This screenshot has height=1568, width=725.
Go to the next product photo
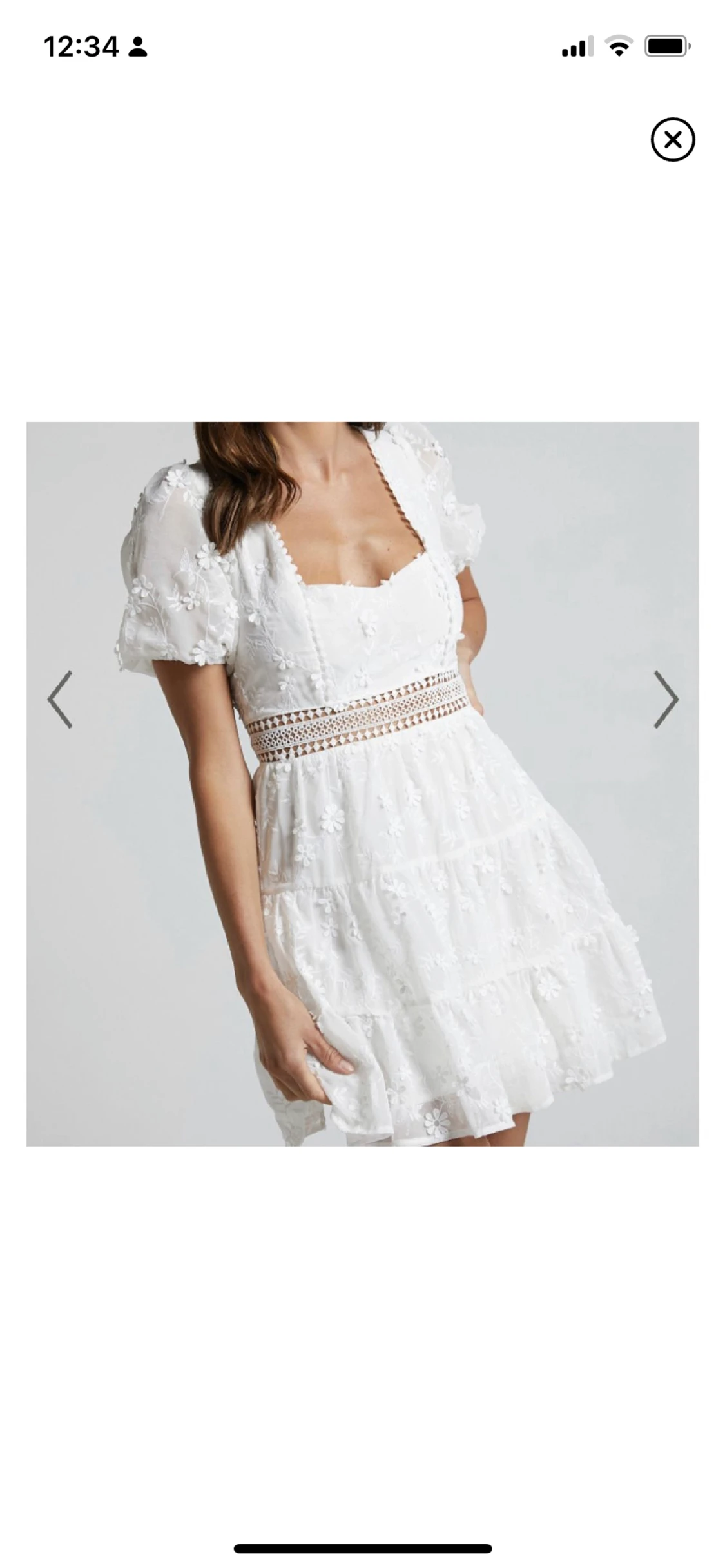click(x=665, y=699)
